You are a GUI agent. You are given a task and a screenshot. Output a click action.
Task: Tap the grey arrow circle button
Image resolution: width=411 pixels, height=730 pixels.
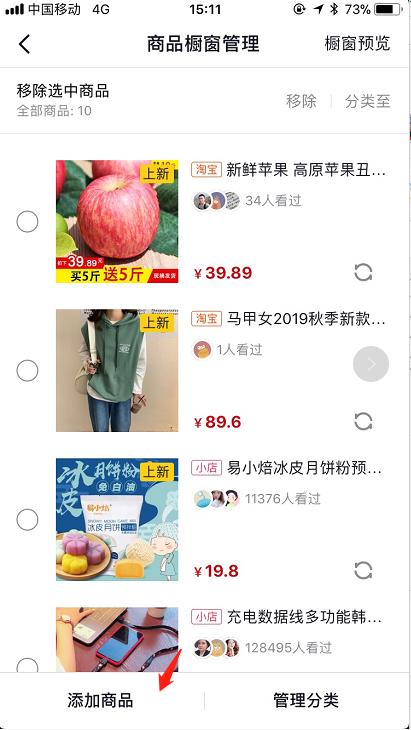point(371,364)
